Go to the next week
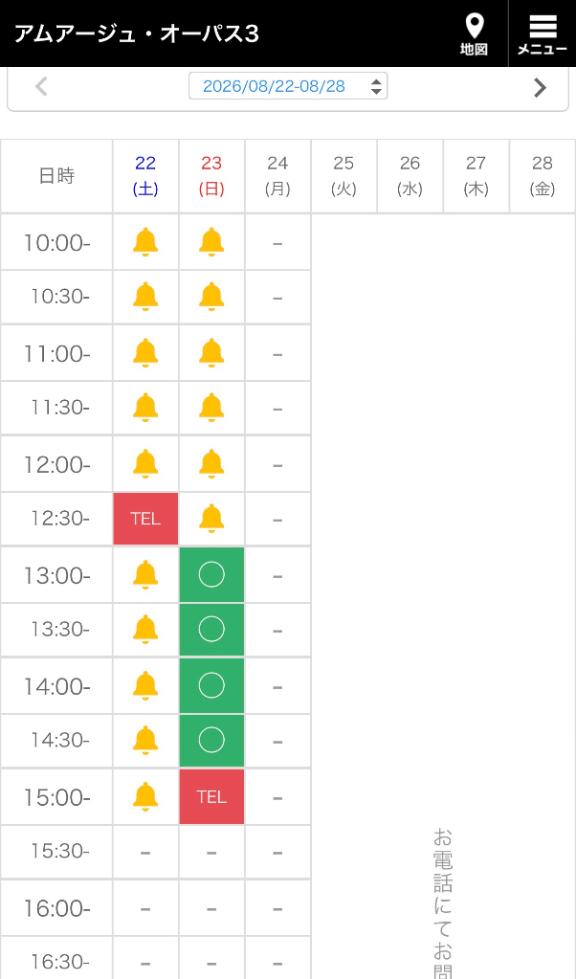 click(x=540, y=87)
